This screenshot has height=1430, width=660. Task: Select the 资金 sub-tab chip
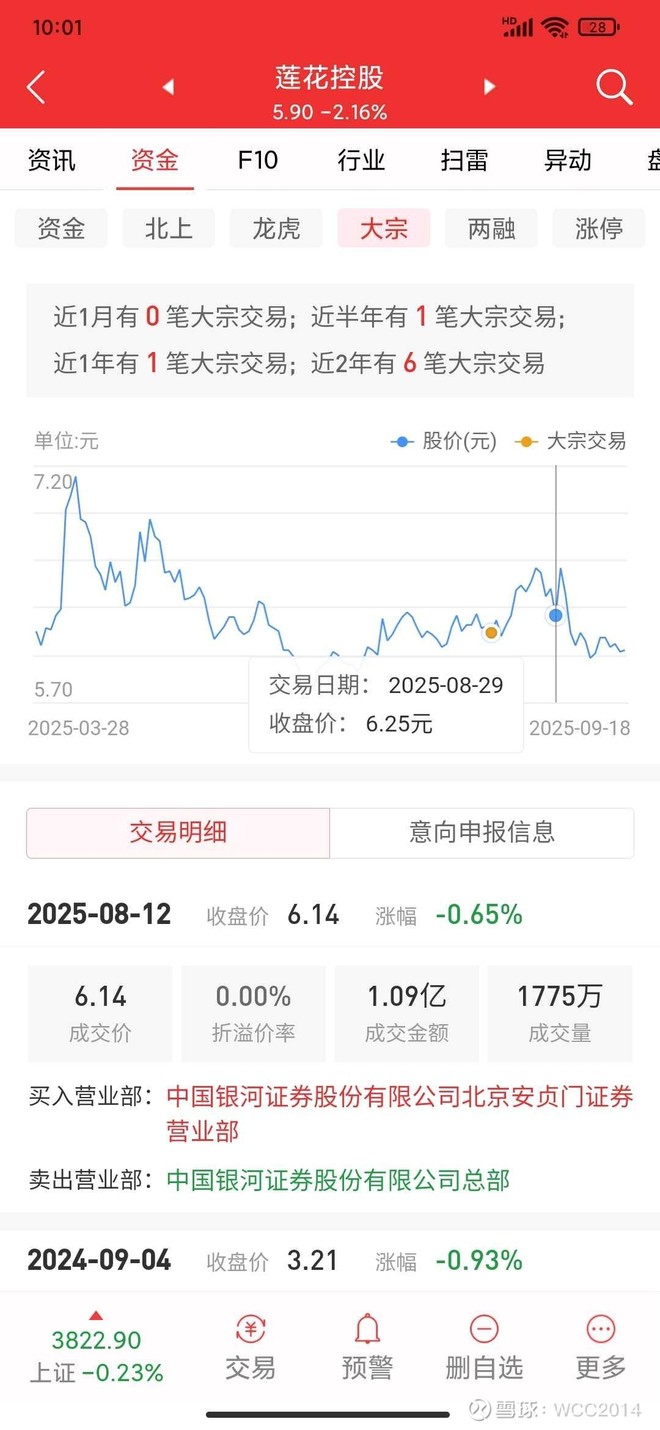[x=61, y=229]
